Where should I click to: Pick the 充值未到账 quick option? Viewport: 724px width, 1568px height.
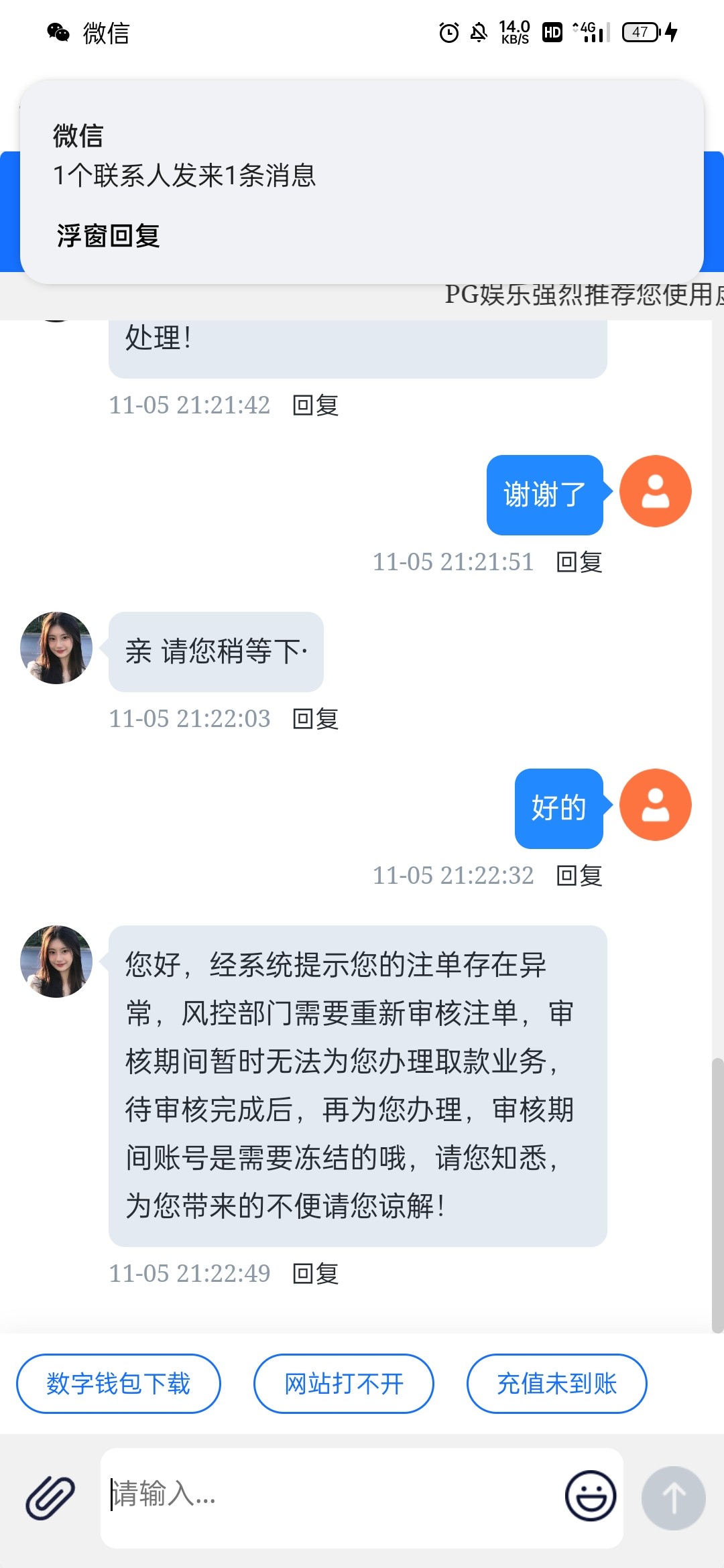pos(556,1384)
